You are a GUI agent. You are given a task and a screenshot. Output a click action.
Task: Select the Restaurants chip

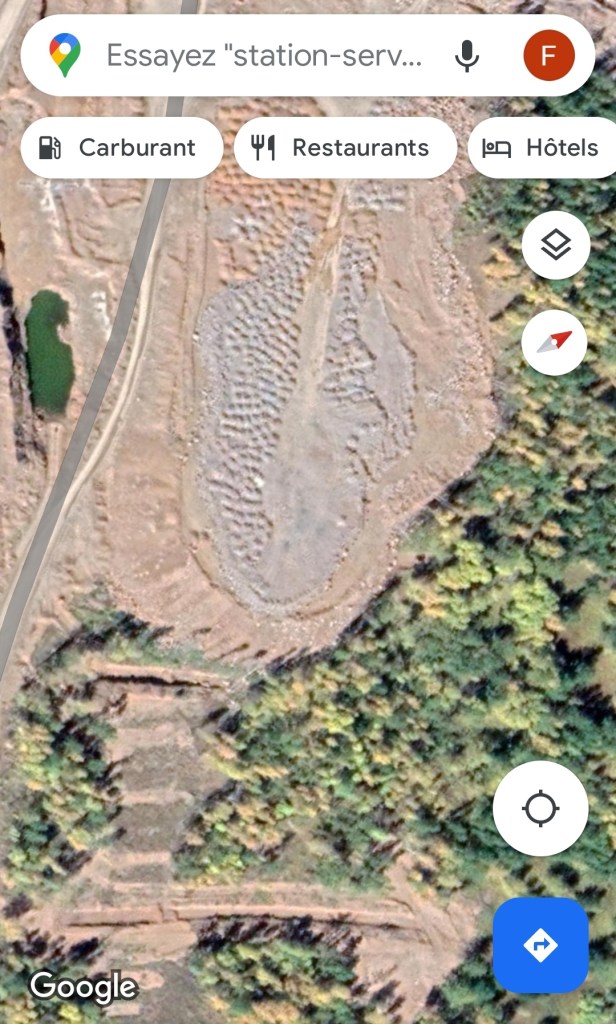pyautogui.click(x=345, y=148)
